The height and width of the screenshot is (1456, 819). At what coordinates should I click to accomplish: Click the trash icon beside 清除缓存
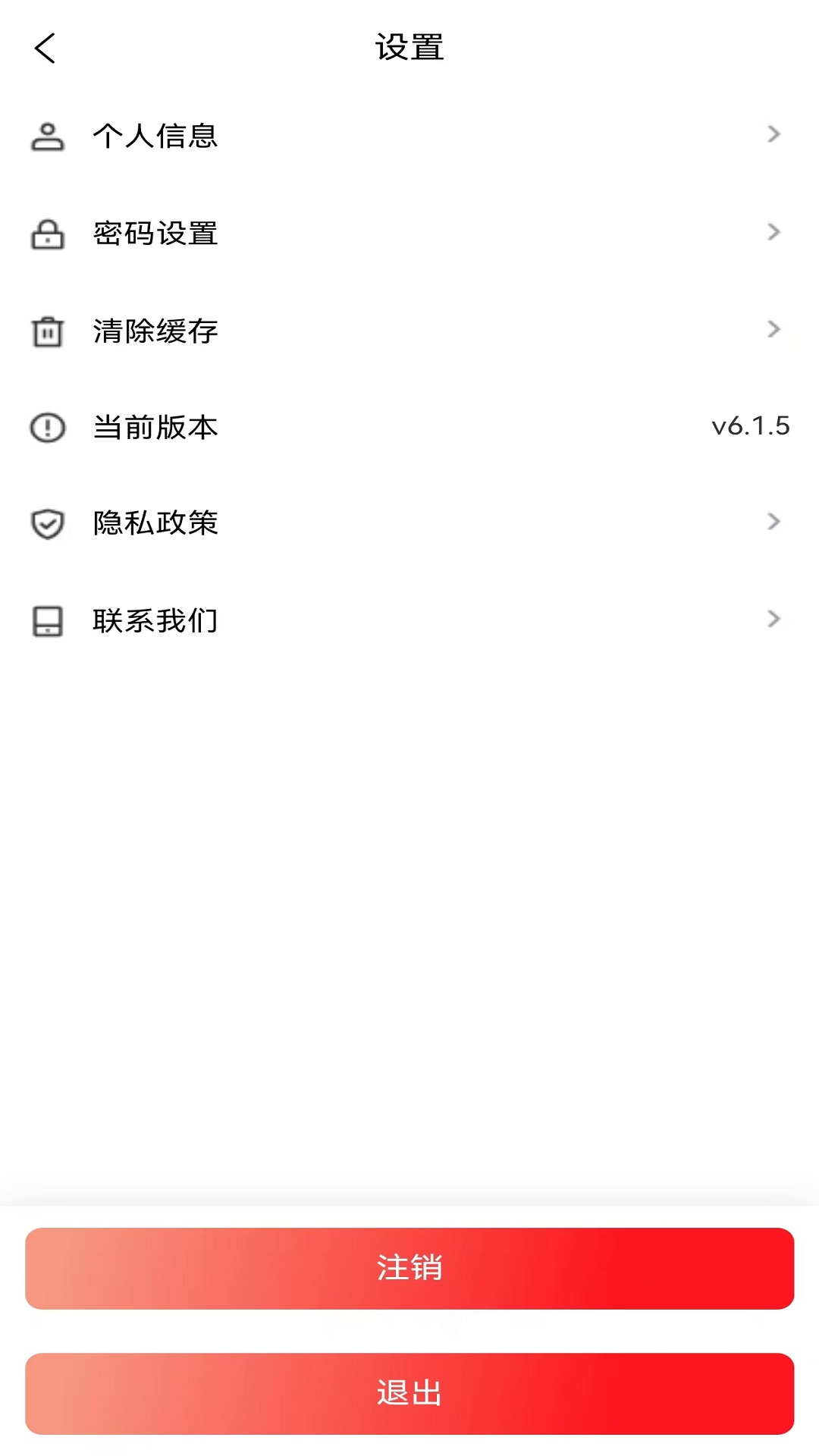[47, 331]
